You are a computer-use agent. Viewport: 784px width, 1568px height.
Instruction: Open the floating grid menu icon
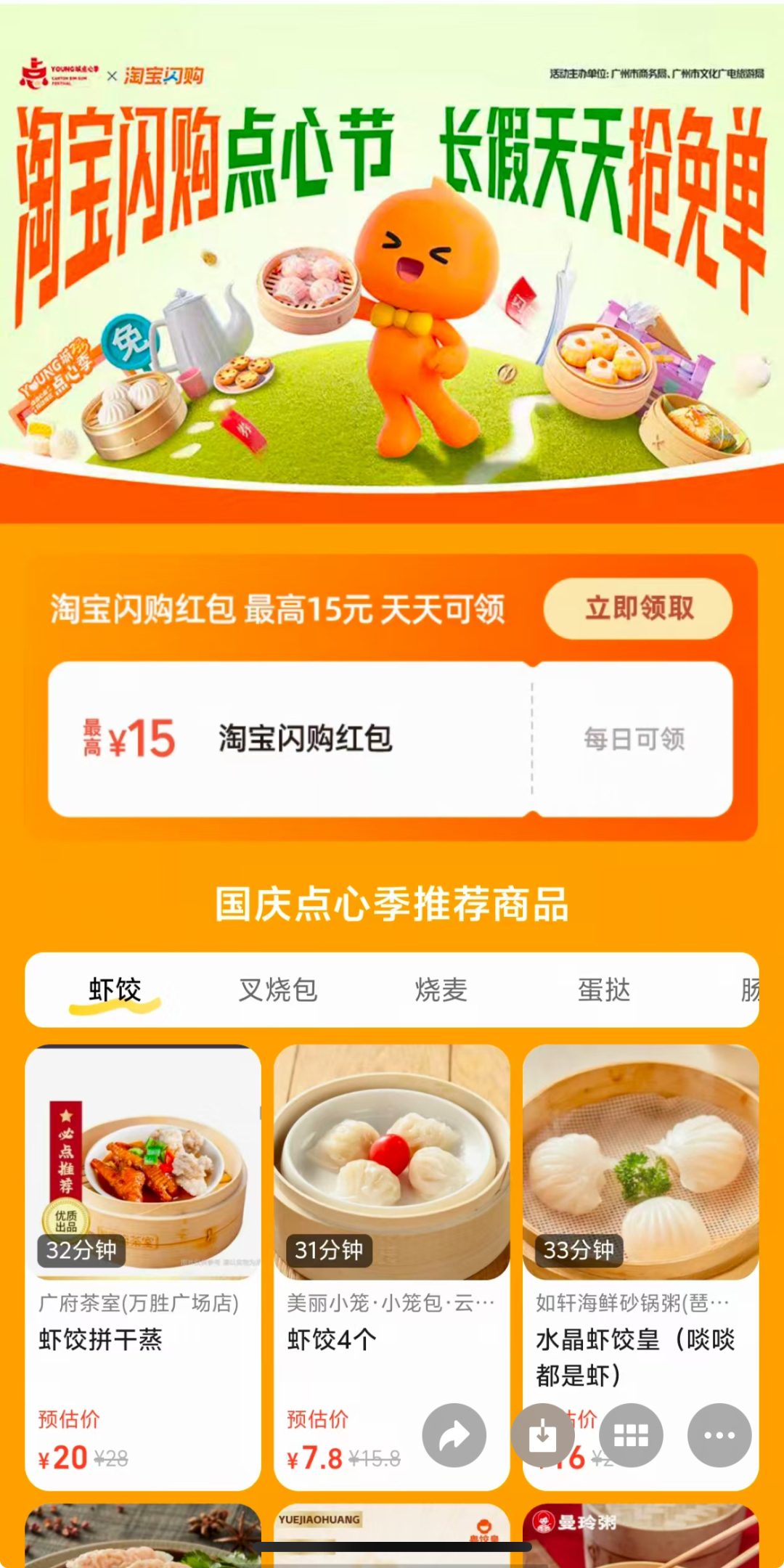pos(631,1435)
